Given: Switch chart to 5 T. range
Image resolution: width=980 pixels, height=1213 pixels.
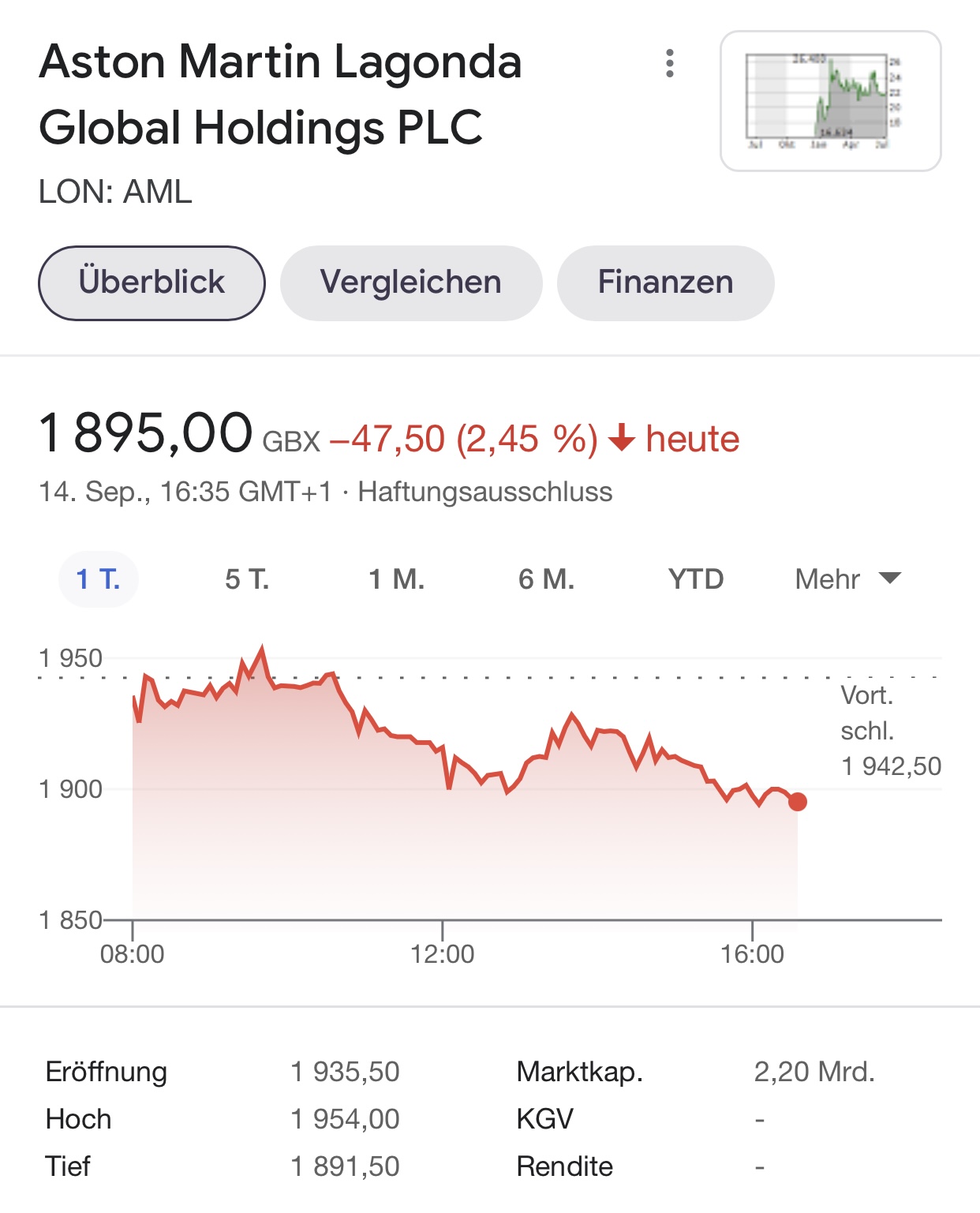Looking at the screenshot, I should (247, 579).
